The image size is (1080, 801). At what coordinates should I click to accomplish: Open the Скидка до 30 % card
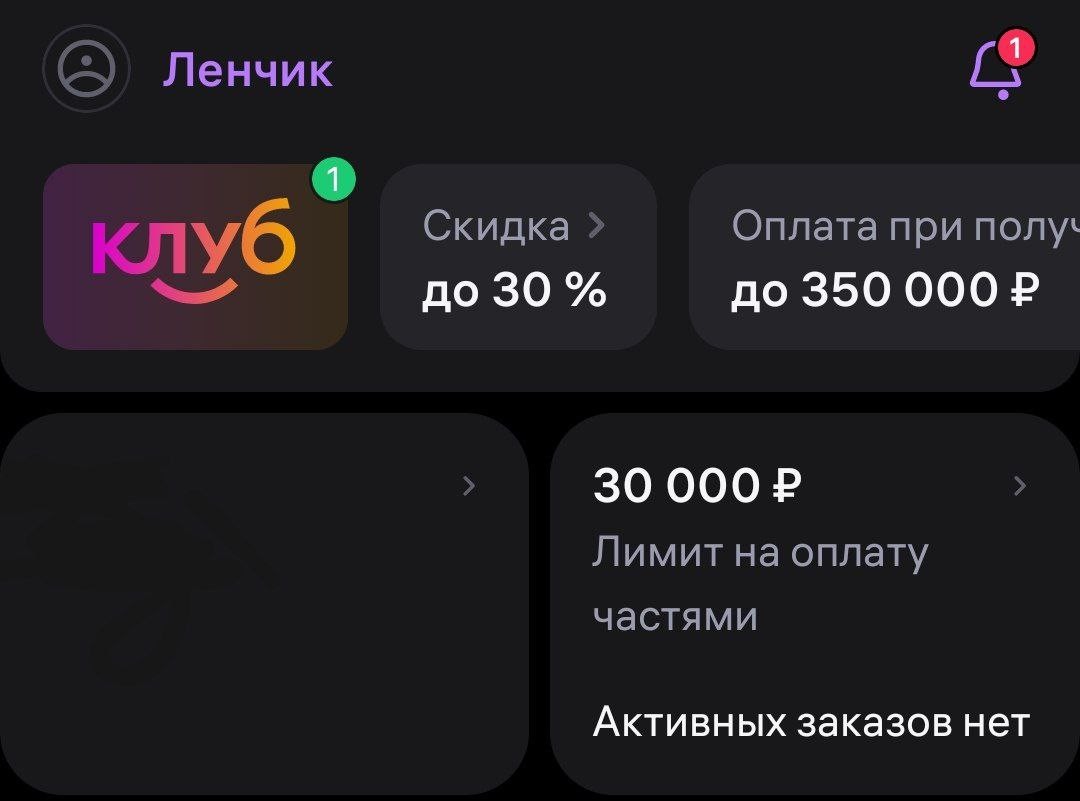point(517,257)
